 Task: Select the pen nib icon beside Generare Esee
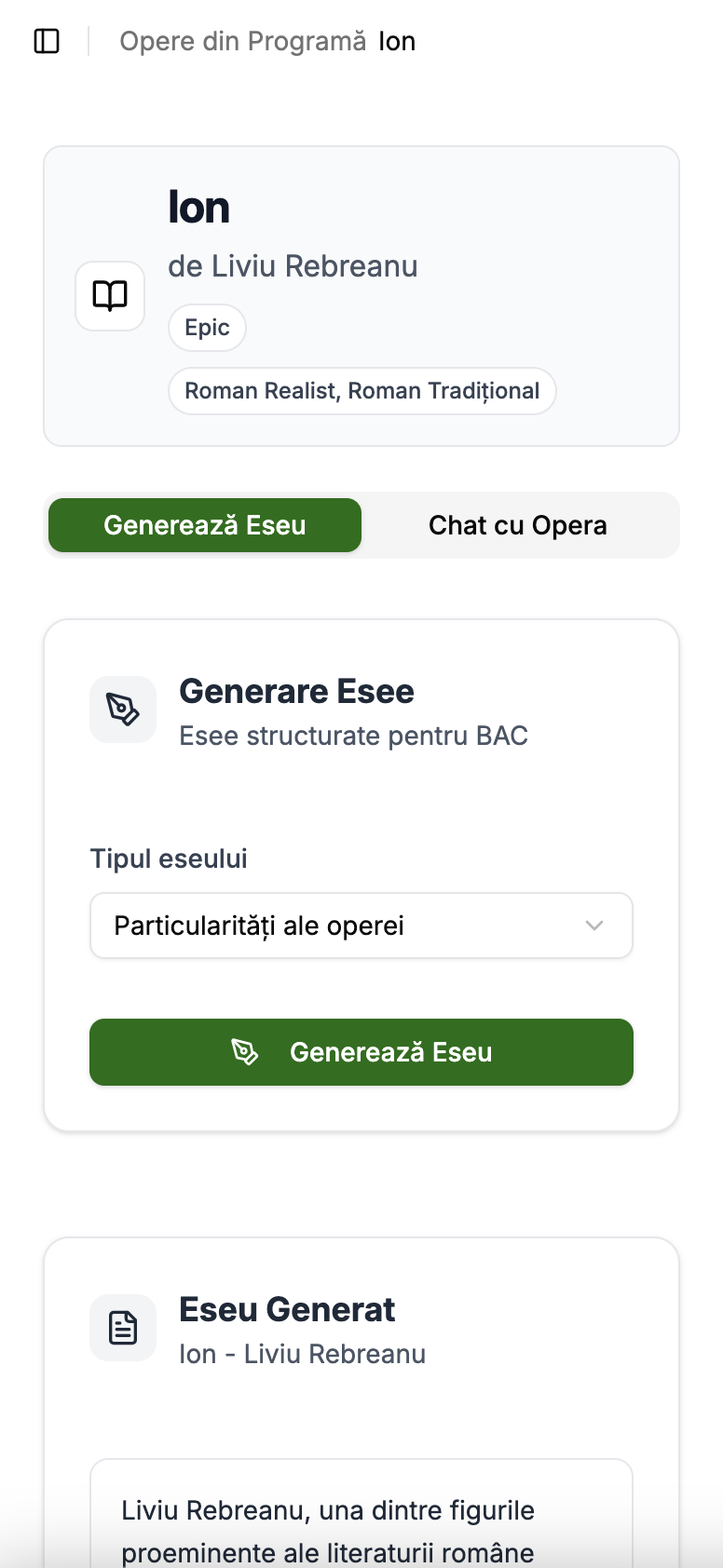point(122,709)
